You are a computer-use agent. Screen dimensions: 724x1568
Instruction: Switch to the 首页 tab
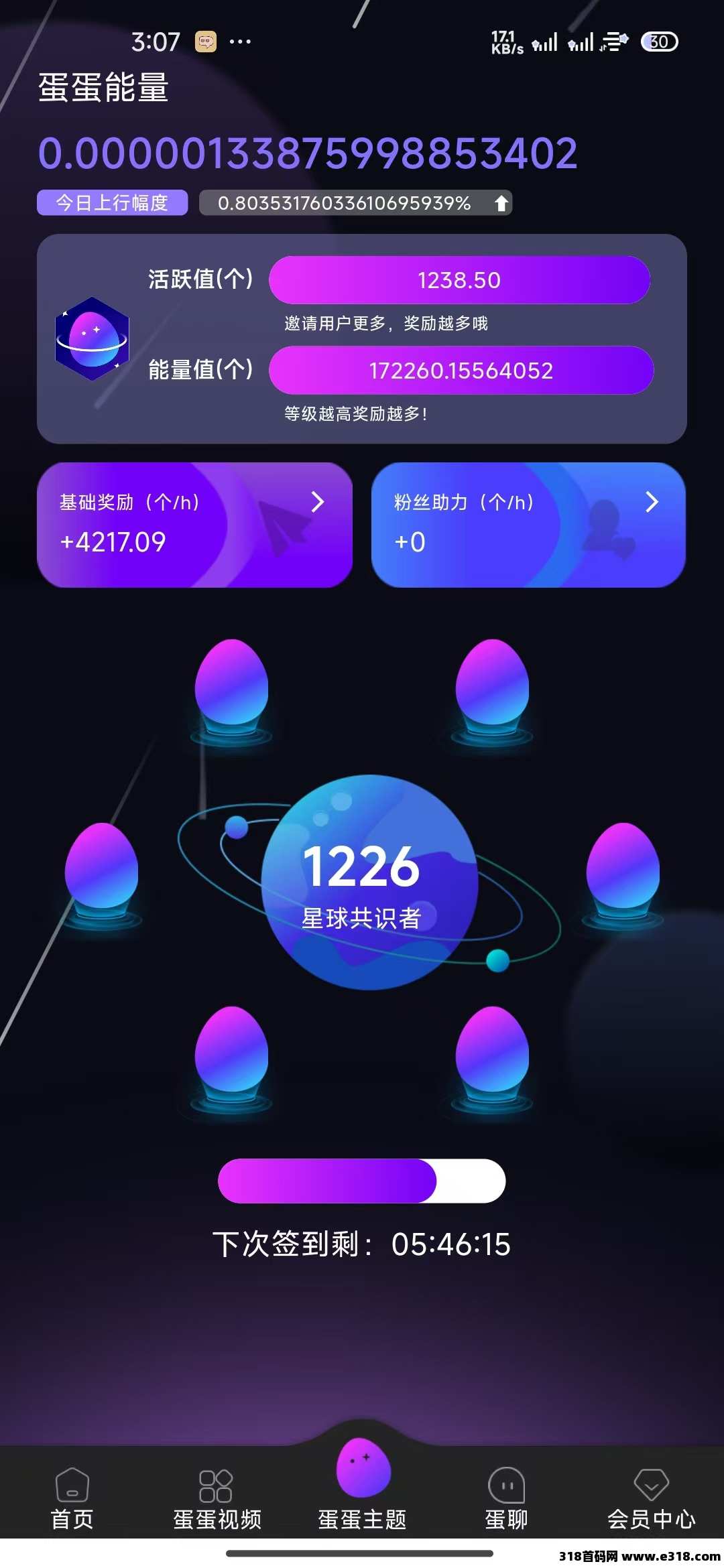72,1500
